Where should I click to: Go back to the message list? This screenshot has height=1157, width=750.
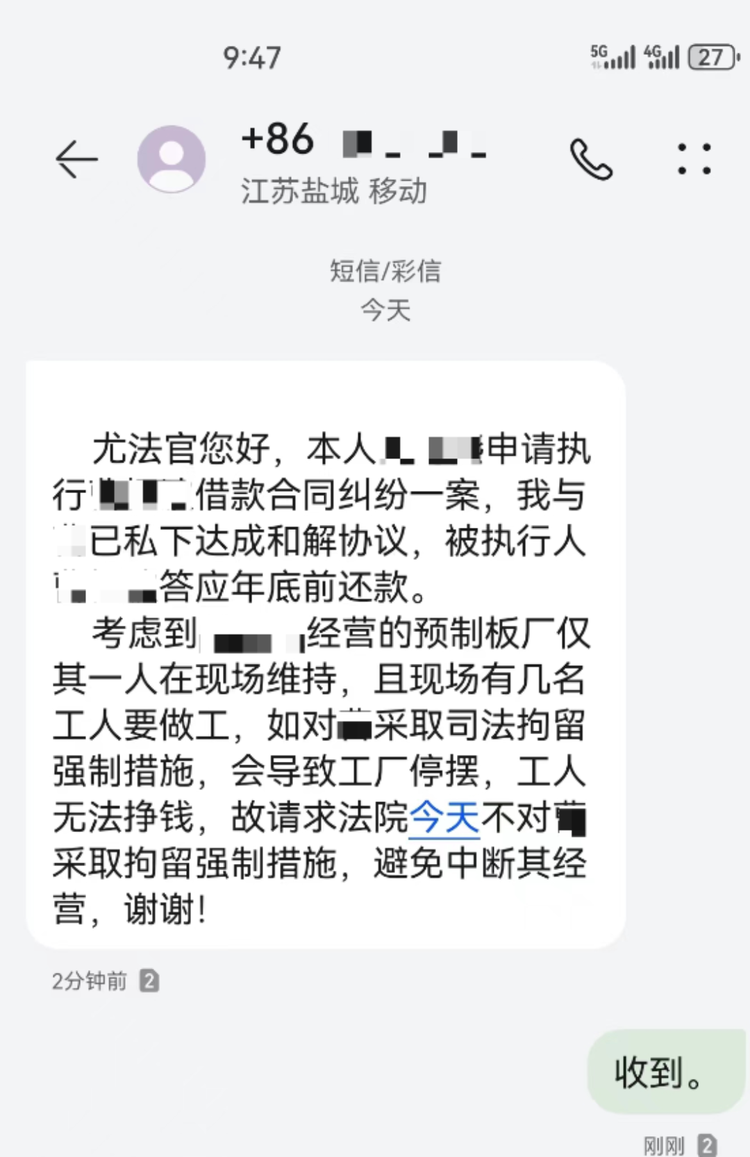pyautogui.click(x=76, y=159)
